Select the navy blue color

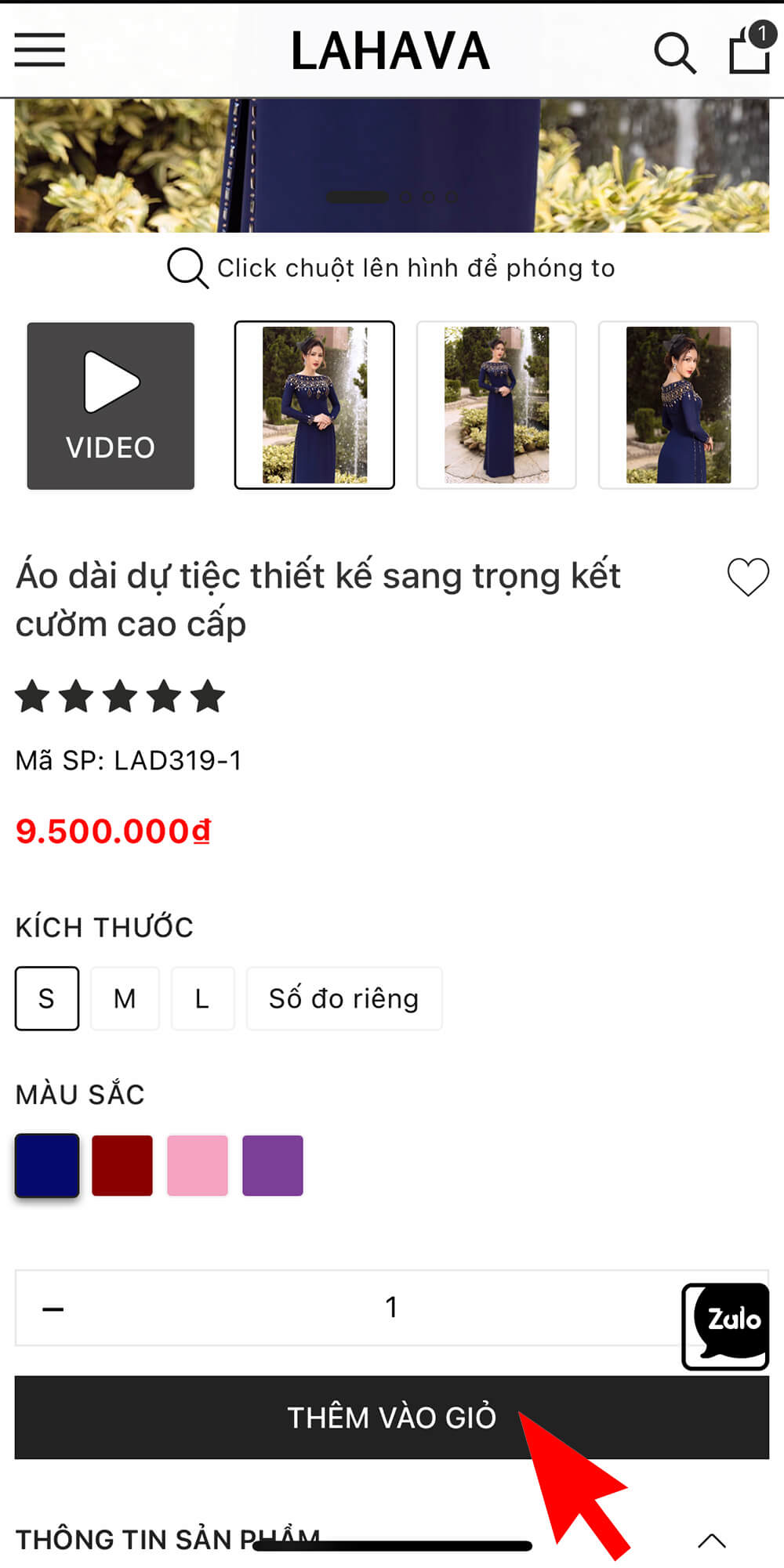(47, 1165)
